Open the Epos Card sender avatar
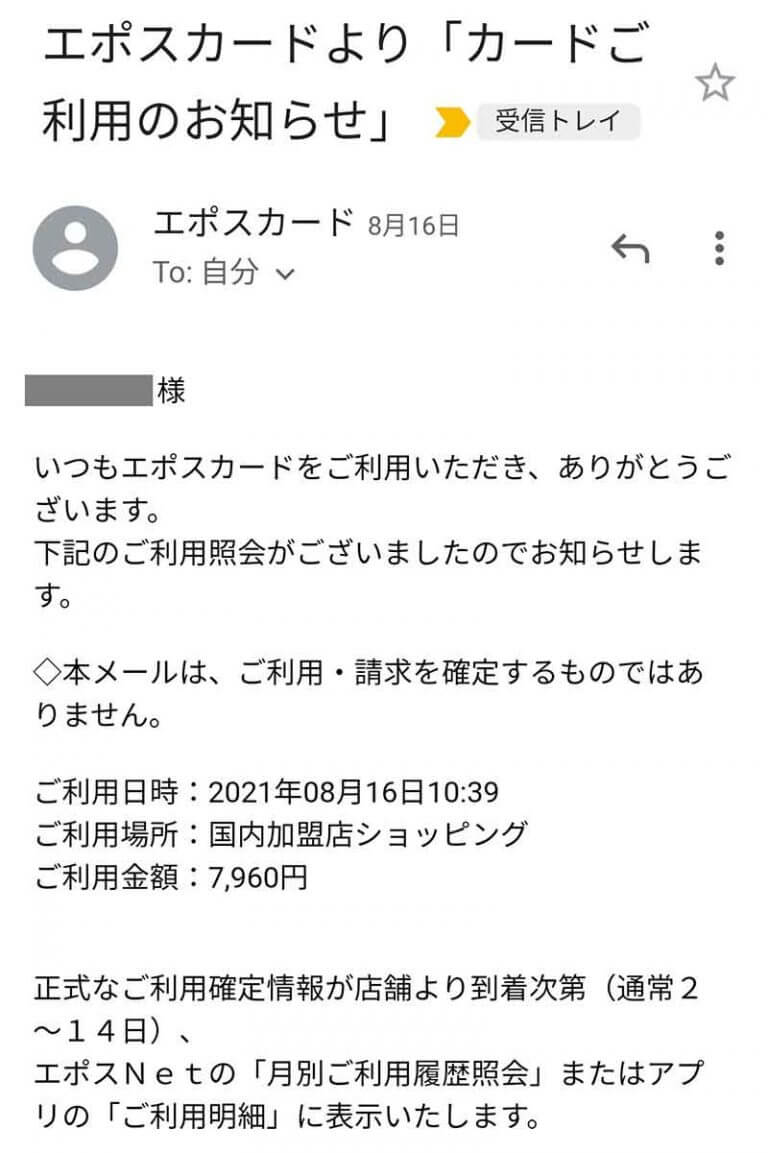The height and width of the screenshot is (1153, 768). pyautogui.click(x=75, y=248)
